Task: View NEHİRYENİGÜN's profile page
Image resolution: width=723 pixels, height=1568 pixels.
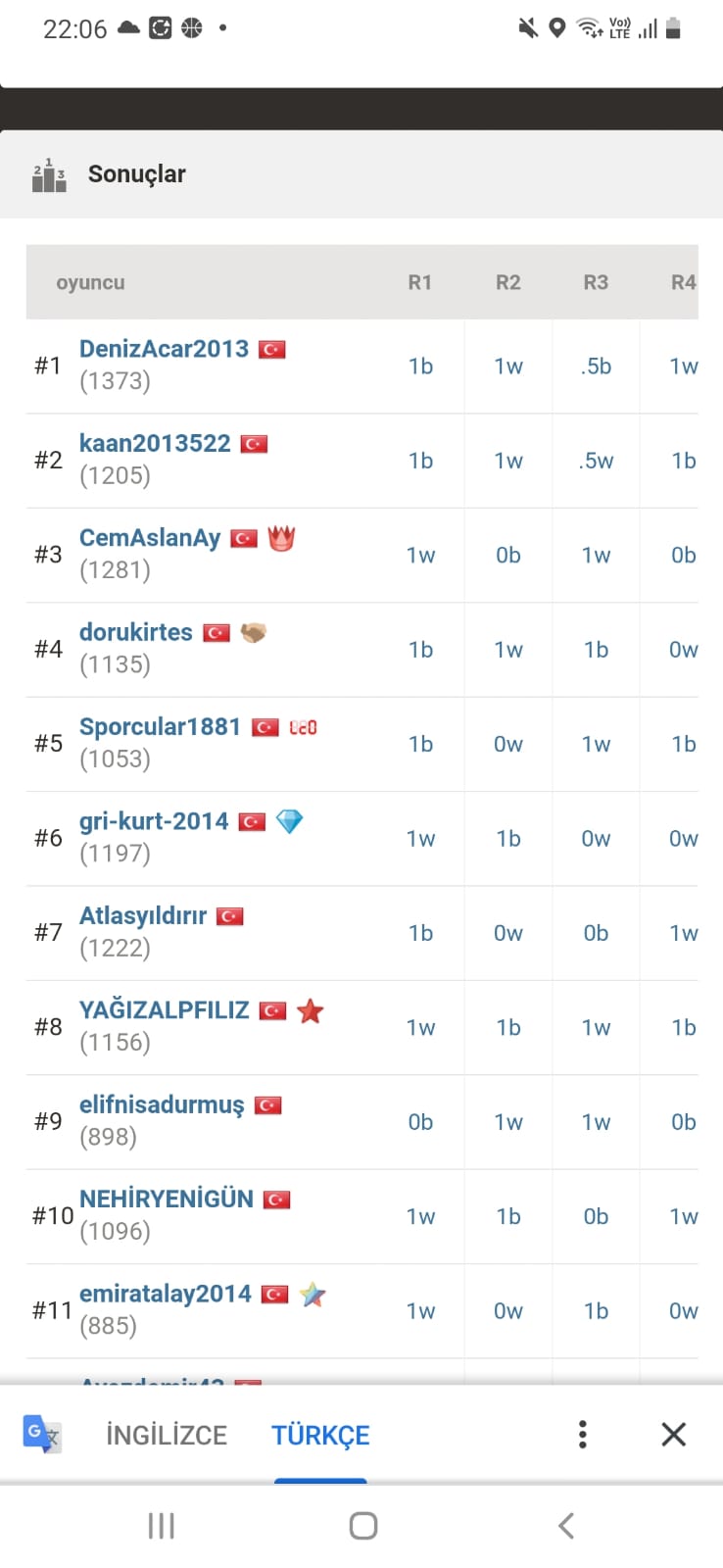Action: pyautogui.click(x=167, y=1199)
